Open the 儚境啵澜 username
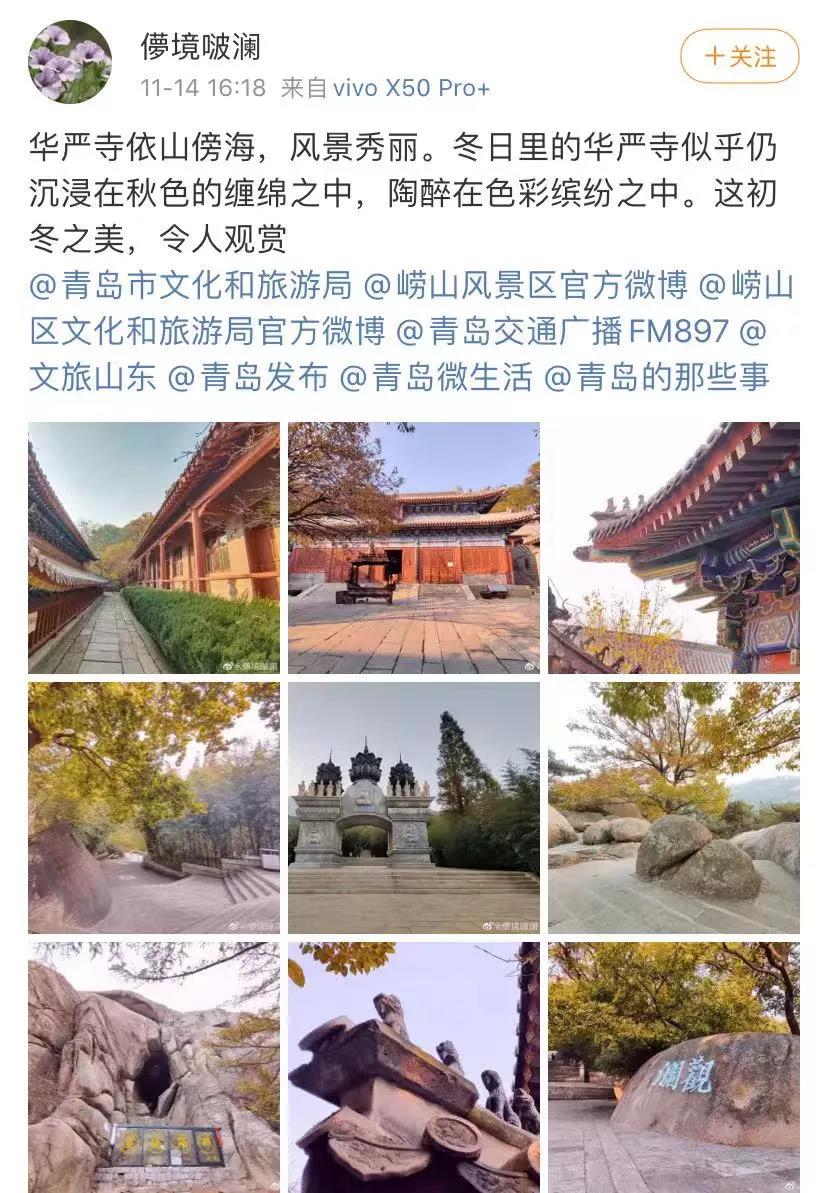 point(201,46)
